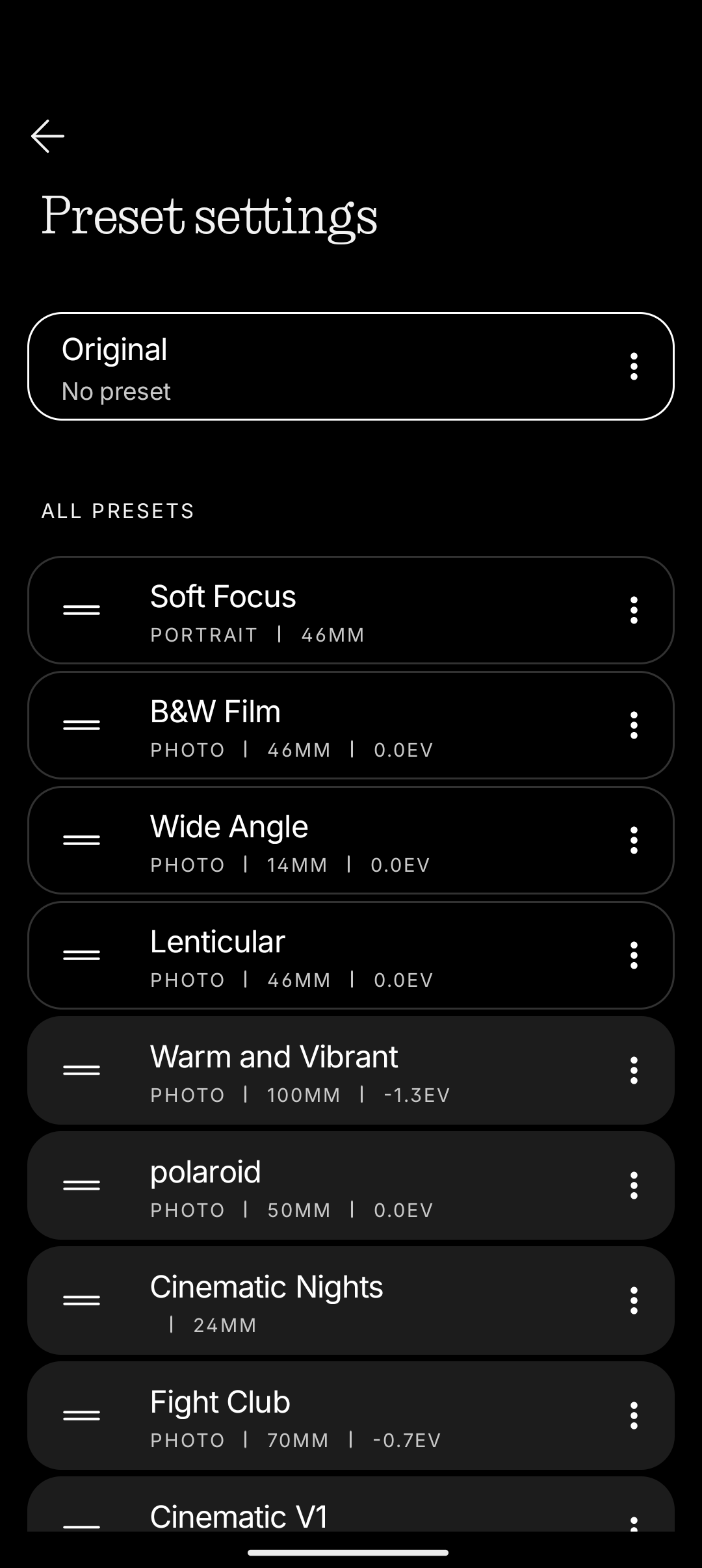702x1568 pixels.
Task: Show more options for Fight Club
Action: click(x=634, y=1416)
